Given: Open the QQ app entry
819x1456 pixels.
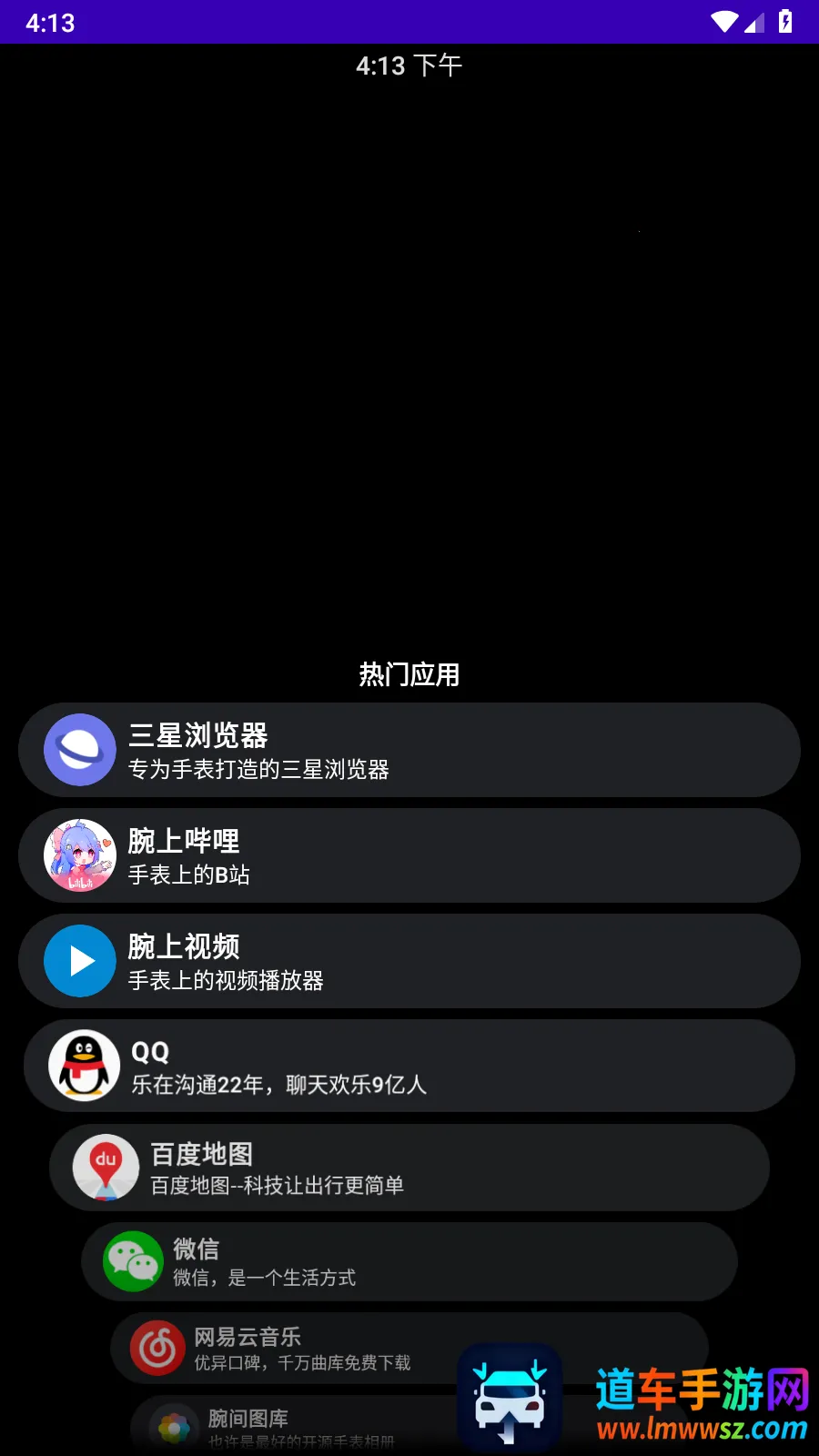Looking at the screenshot, I should tap(409, 1067).
